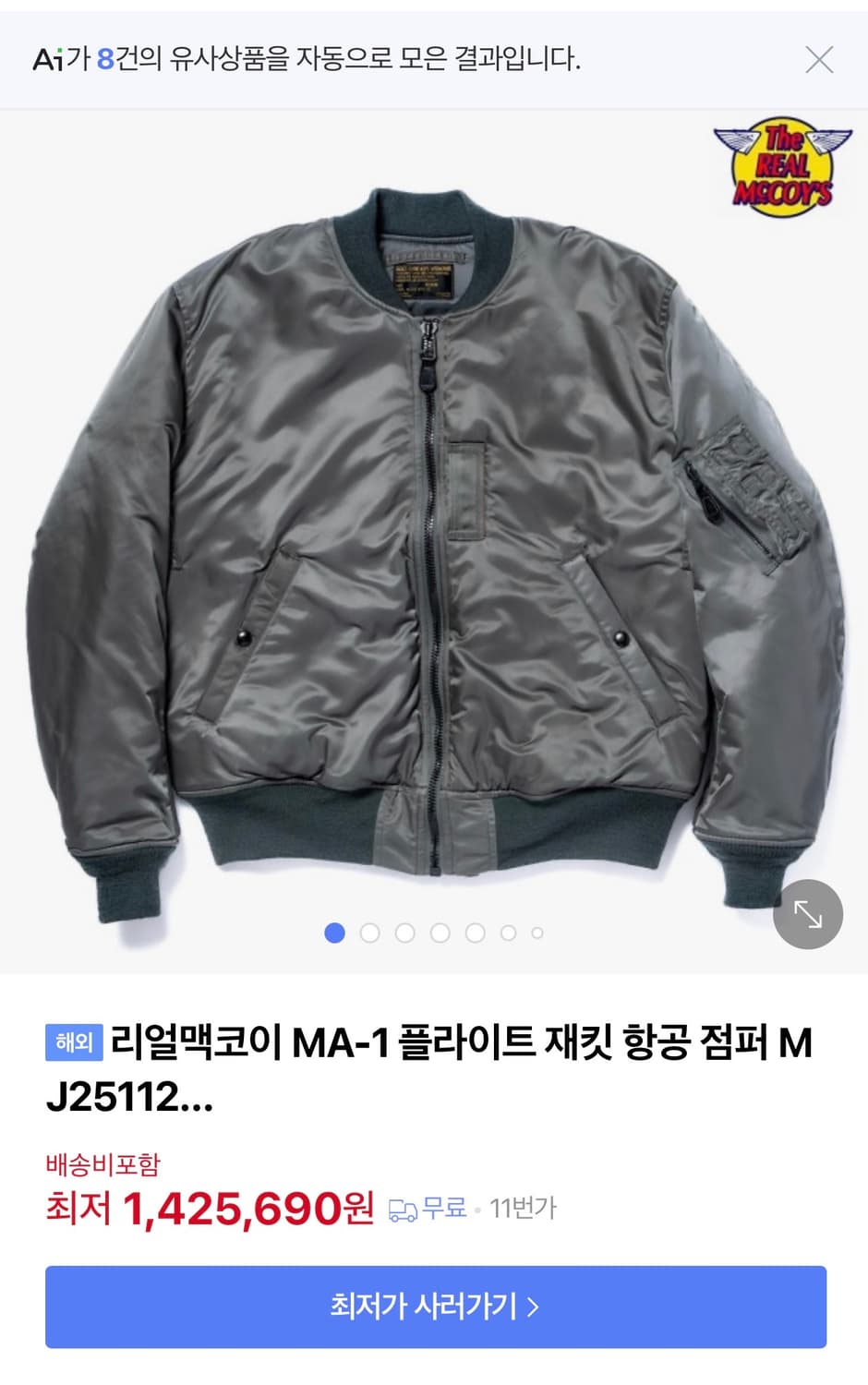
Task: Click the Ai logo in the notice banner
Action: coord(49,57)
